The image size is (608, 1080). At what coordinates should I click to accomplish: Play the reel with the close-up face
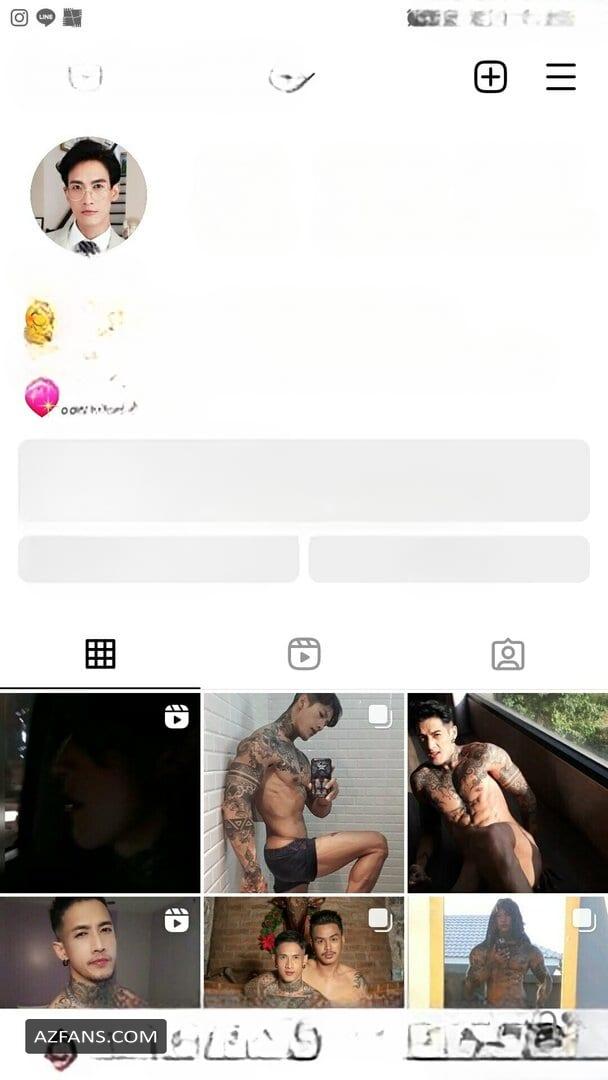tap(100, 952)
